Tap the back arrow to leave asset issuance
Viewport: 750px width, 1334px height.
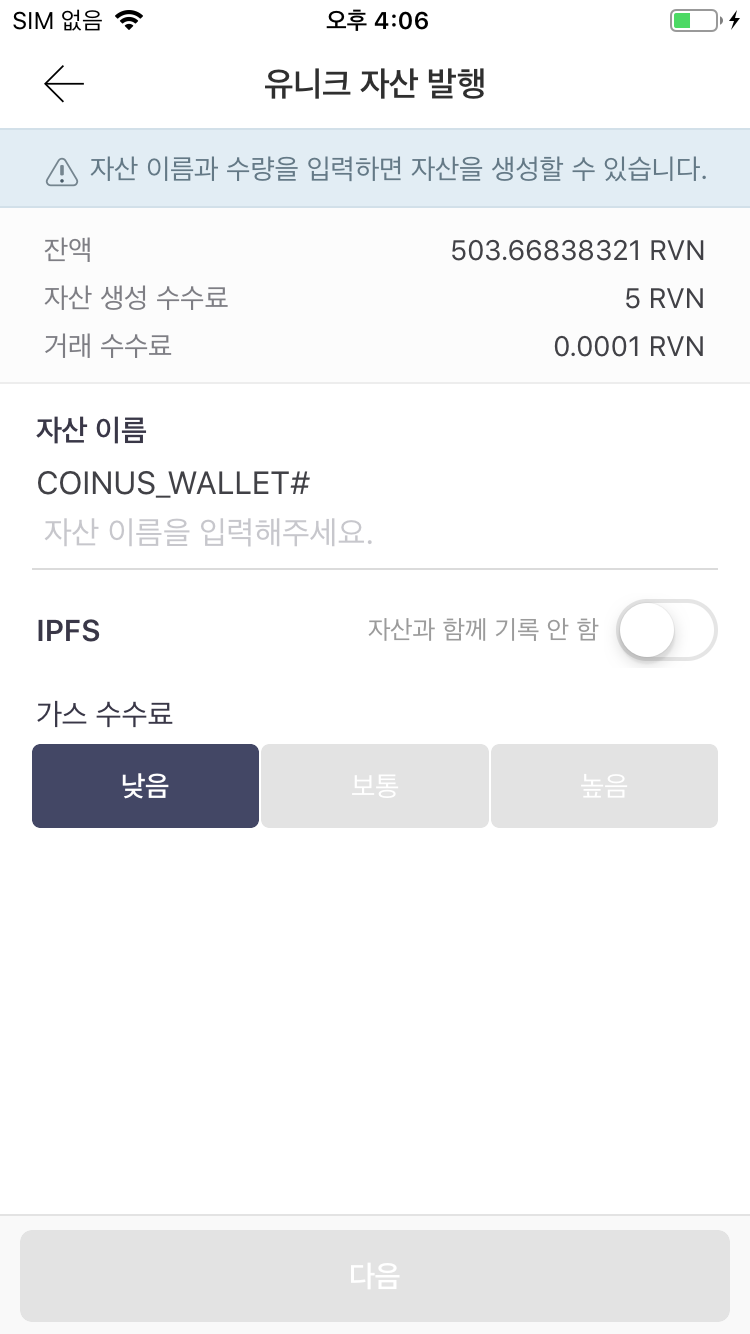click(x=62, y=83)
